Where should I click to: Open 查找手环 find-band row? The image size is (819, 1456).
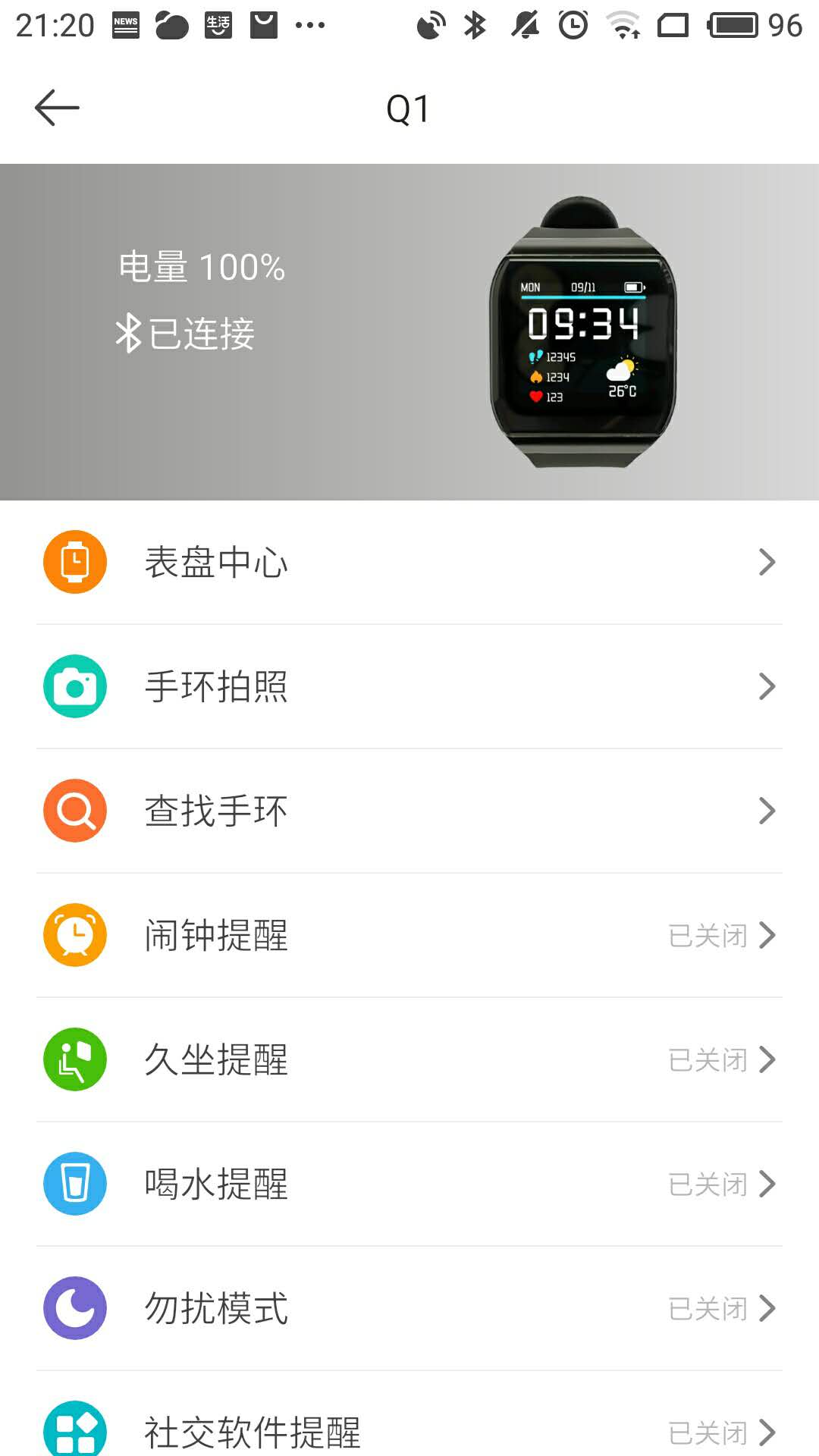(x=409, y=810)
